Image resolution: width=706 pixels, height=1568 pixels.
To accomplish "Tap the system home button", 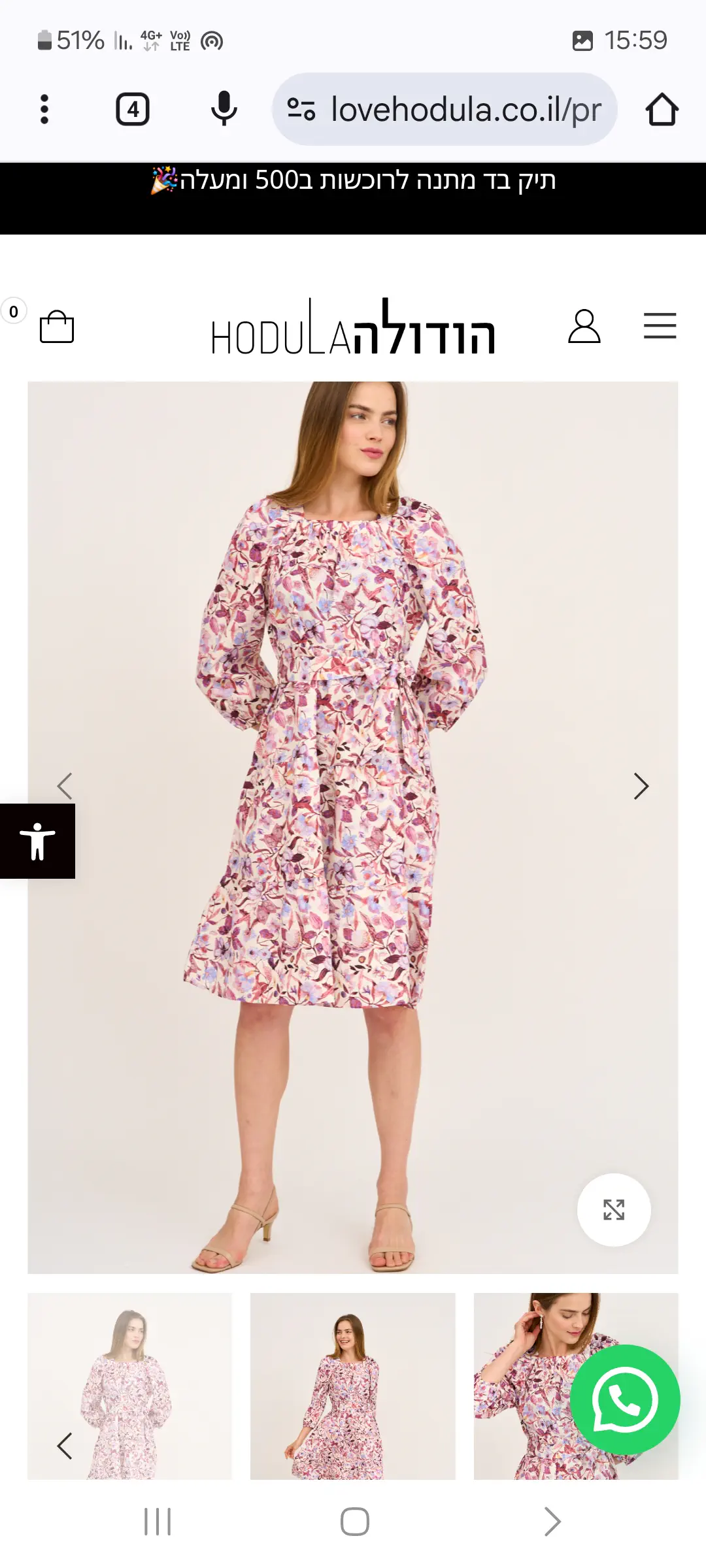I will [x=354, y=1522].
